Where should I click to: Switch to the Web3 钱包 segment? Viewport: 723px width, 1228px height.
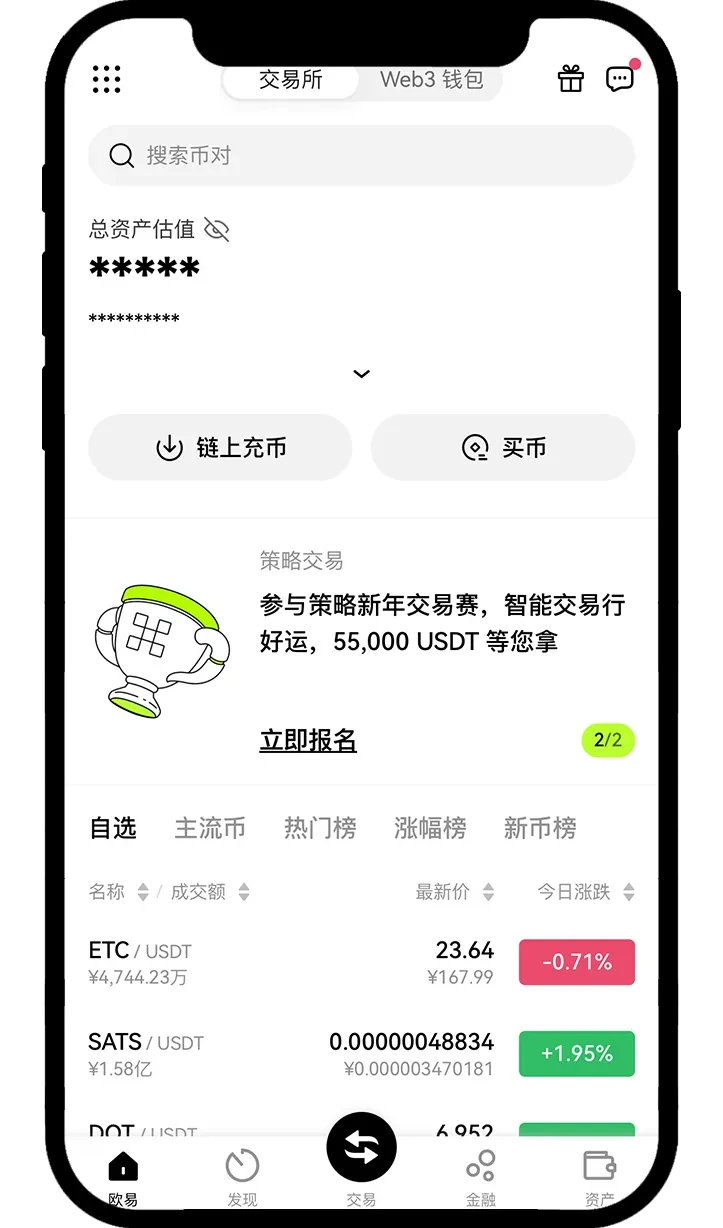click(x=431, y=81)
